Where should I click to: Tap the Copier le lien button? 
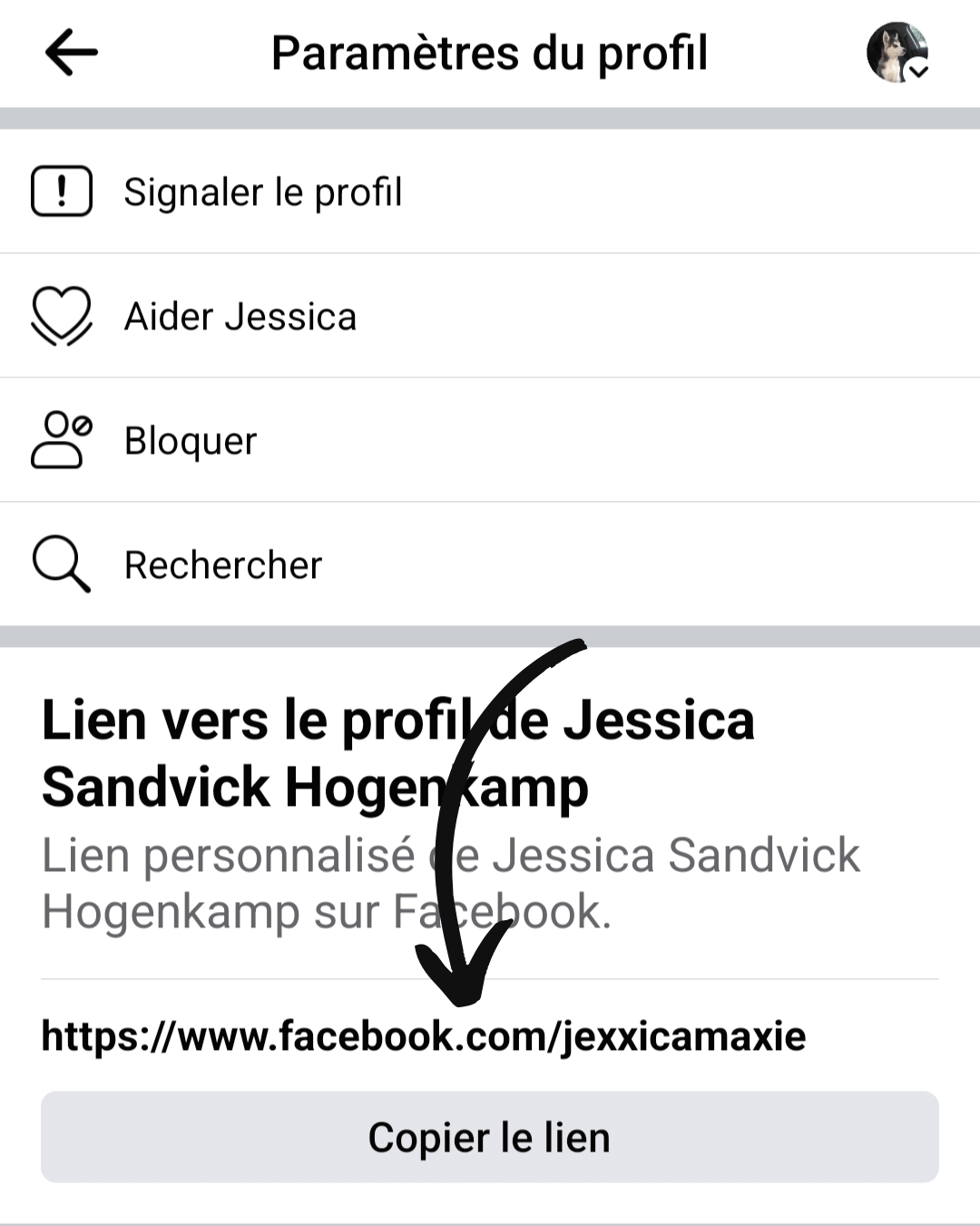[489, 1137]
